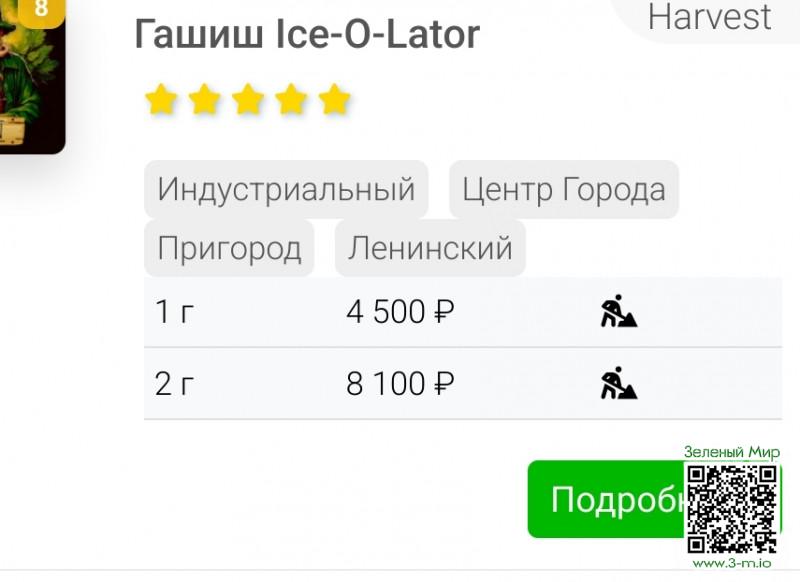Select the Ленинский chip
Screen dimensions: 800x582
(x=430, y=248)
